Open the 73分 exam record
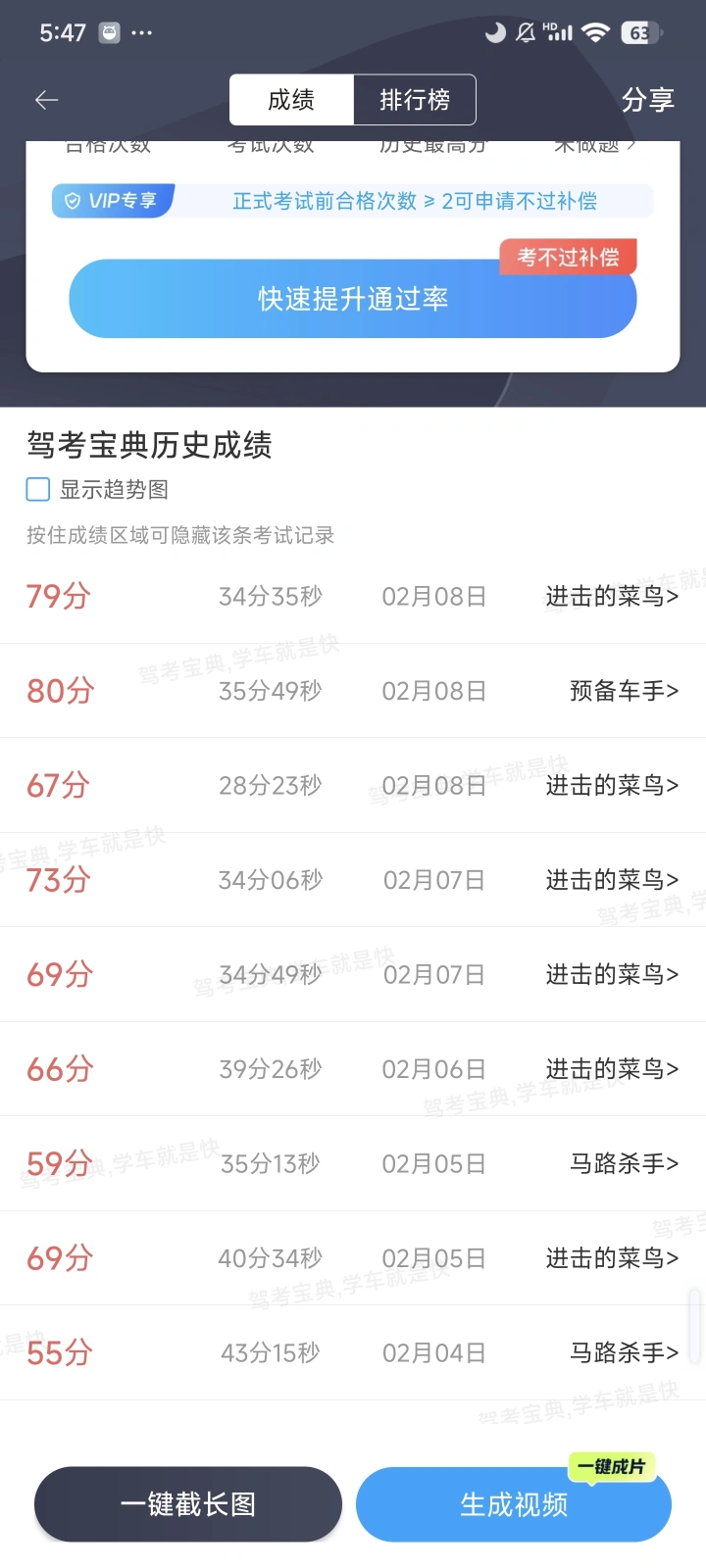Screen dimensions: 706x1568 353,880
